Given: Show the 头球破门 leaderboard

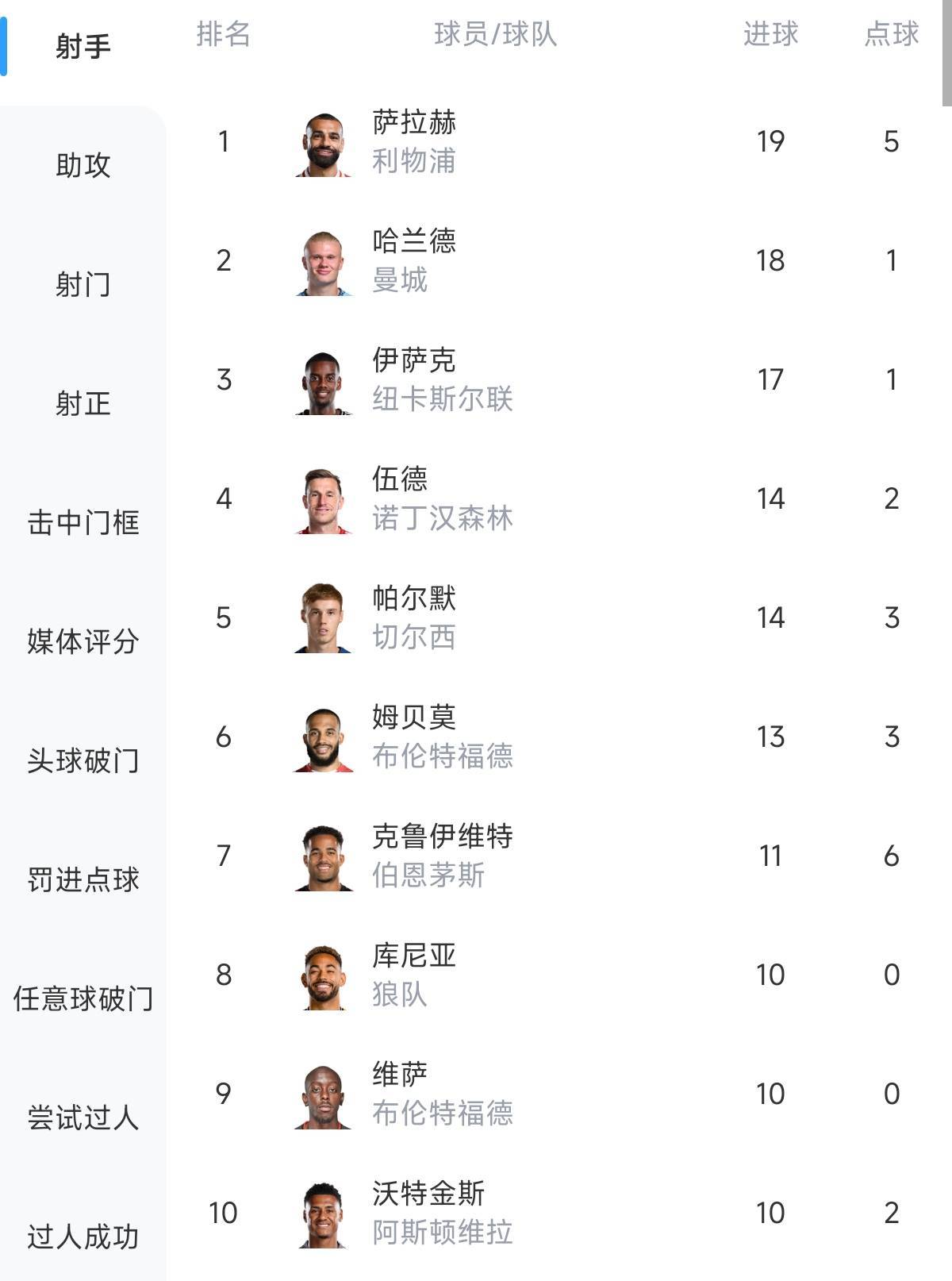Looking at the screenshot, I should 83,760.
